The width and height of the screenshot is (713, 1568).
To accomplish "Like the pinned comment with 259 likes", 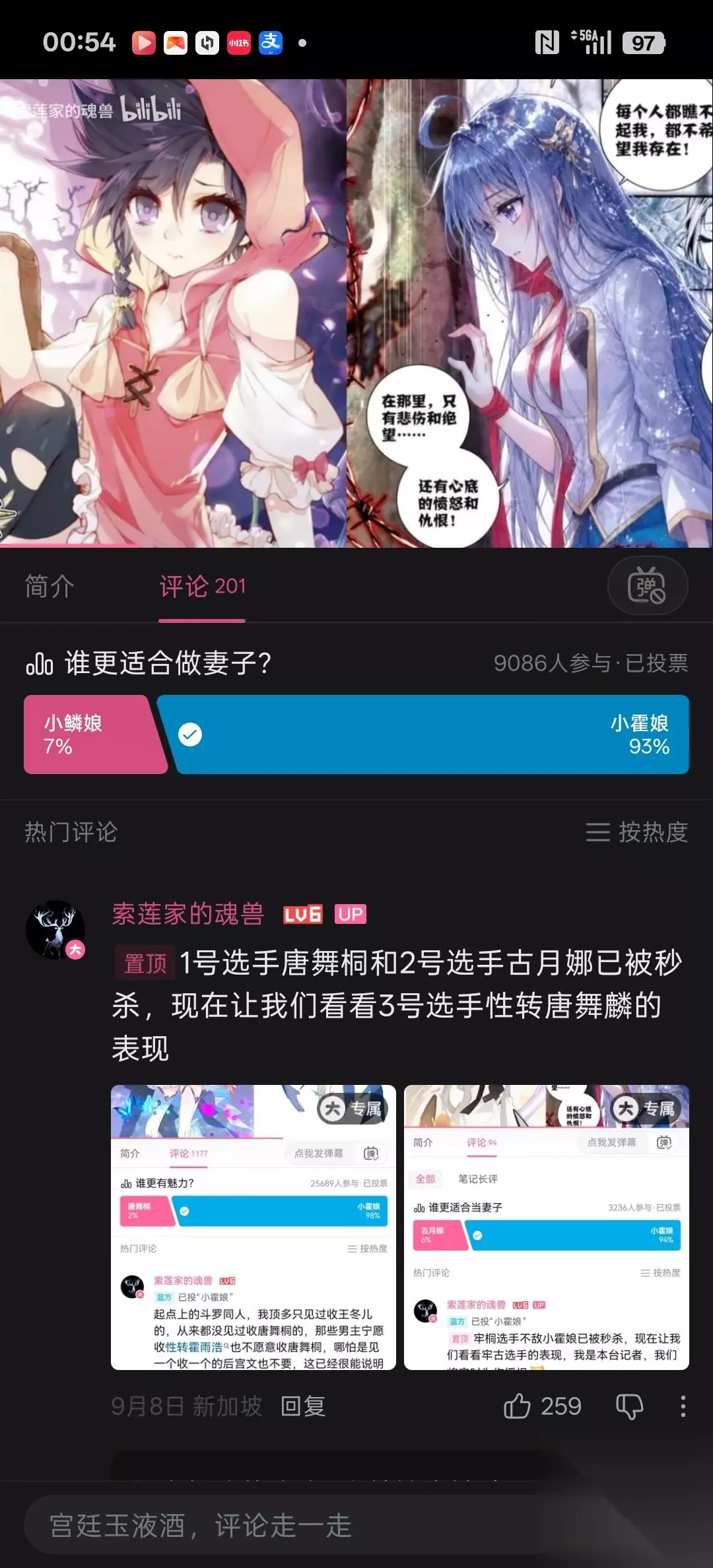I will tap(541, 1406).
